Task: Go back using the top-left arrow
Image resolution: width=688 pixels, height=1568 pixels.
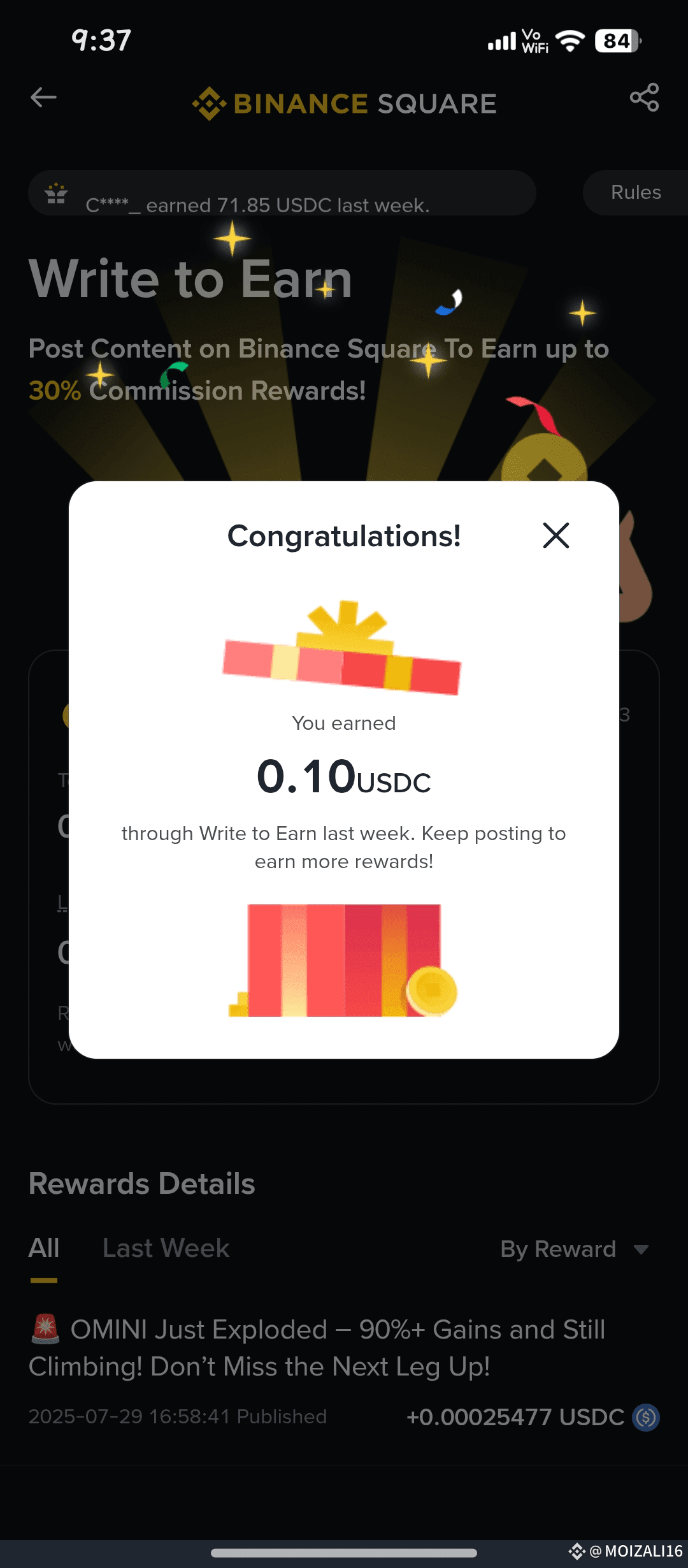Action: (x=43, y=98)
